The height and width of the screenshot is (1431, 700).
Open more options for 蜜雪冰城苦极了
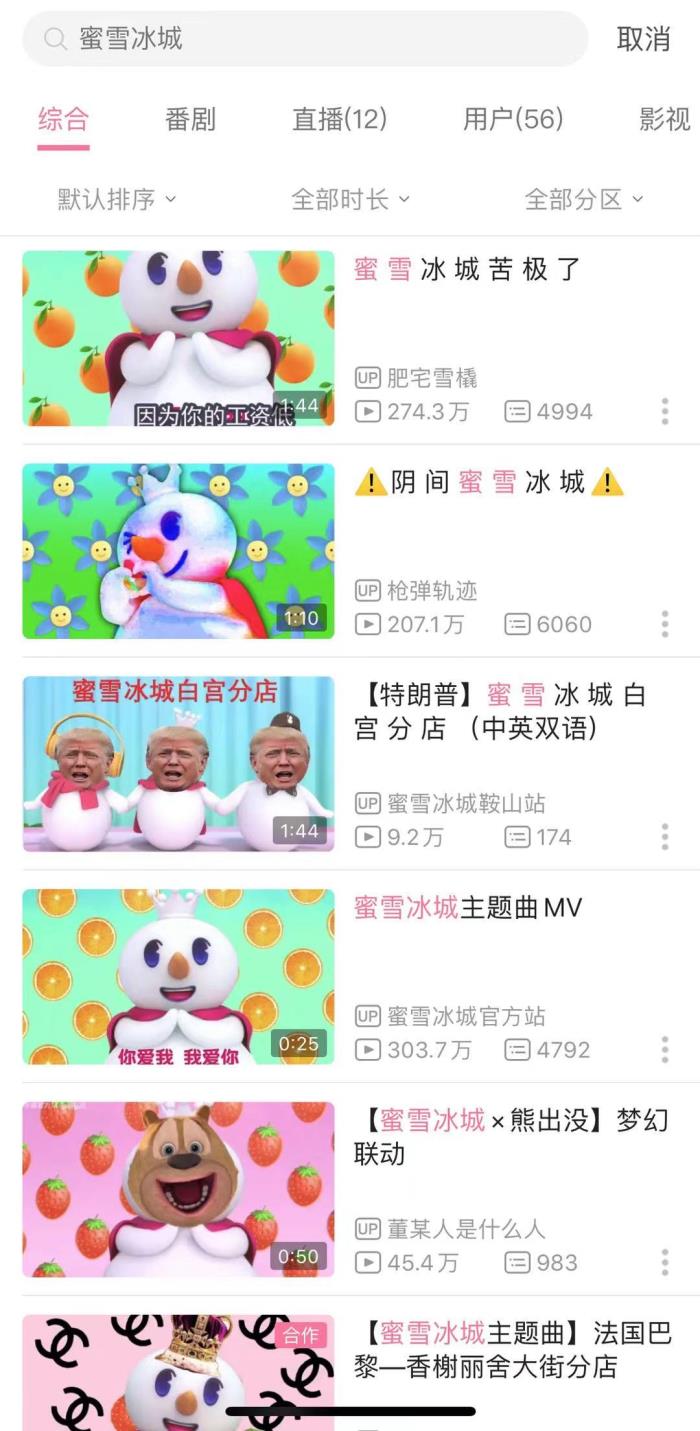[x=665, y=411]
